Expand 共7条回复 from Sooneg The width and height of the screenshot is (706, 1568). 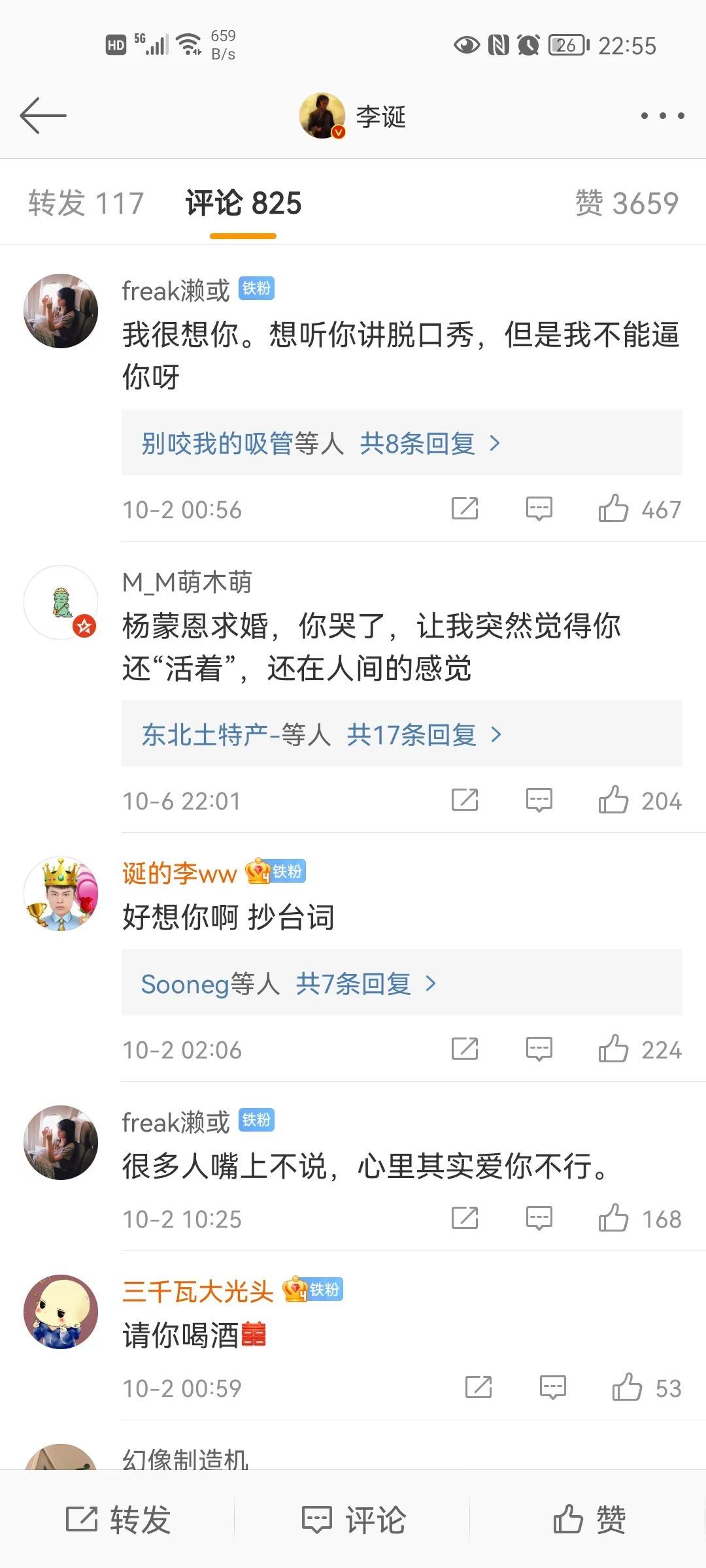point(354,984)
